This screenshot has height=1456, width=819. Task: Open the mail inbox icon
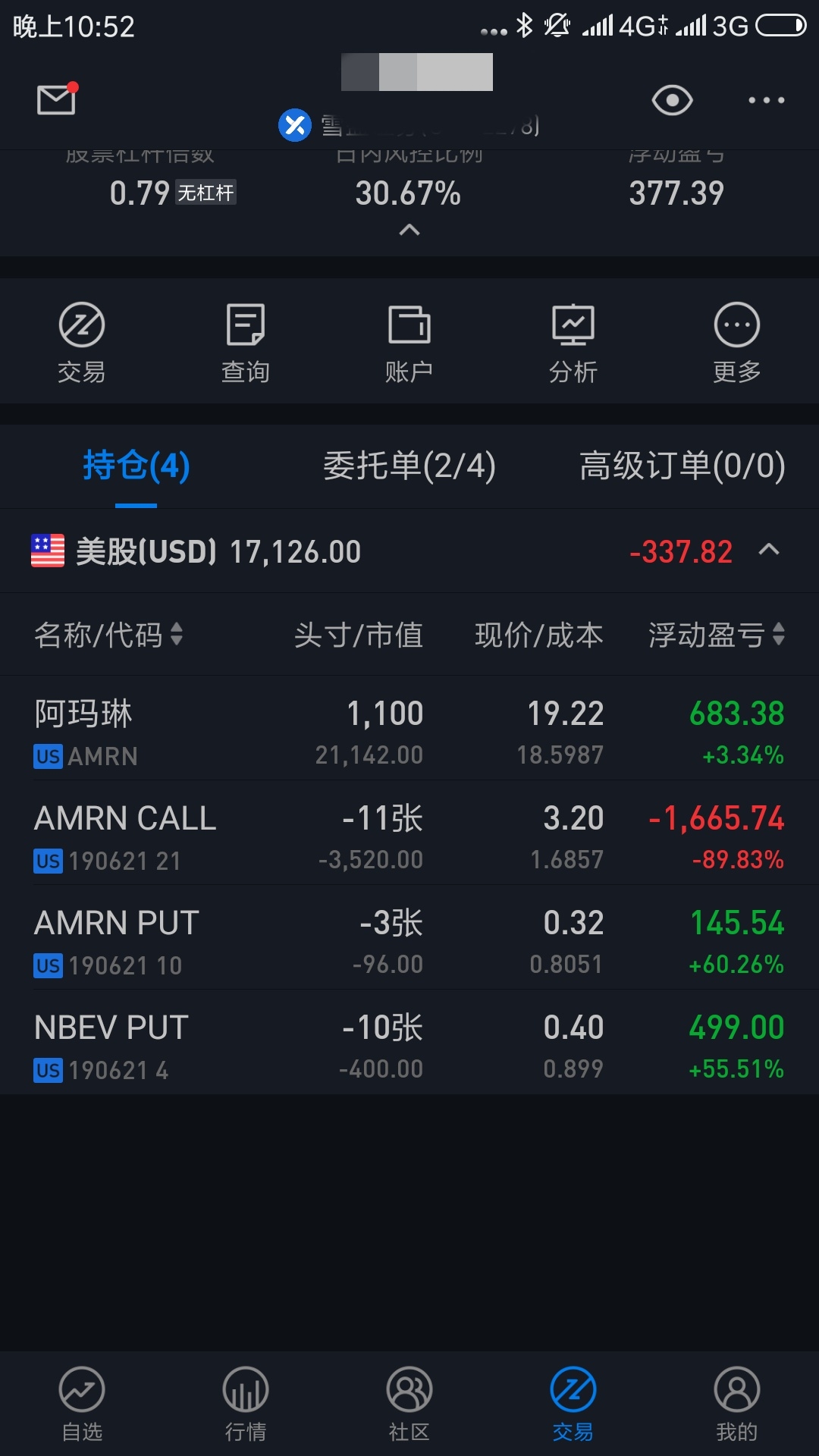coord(57,99)
